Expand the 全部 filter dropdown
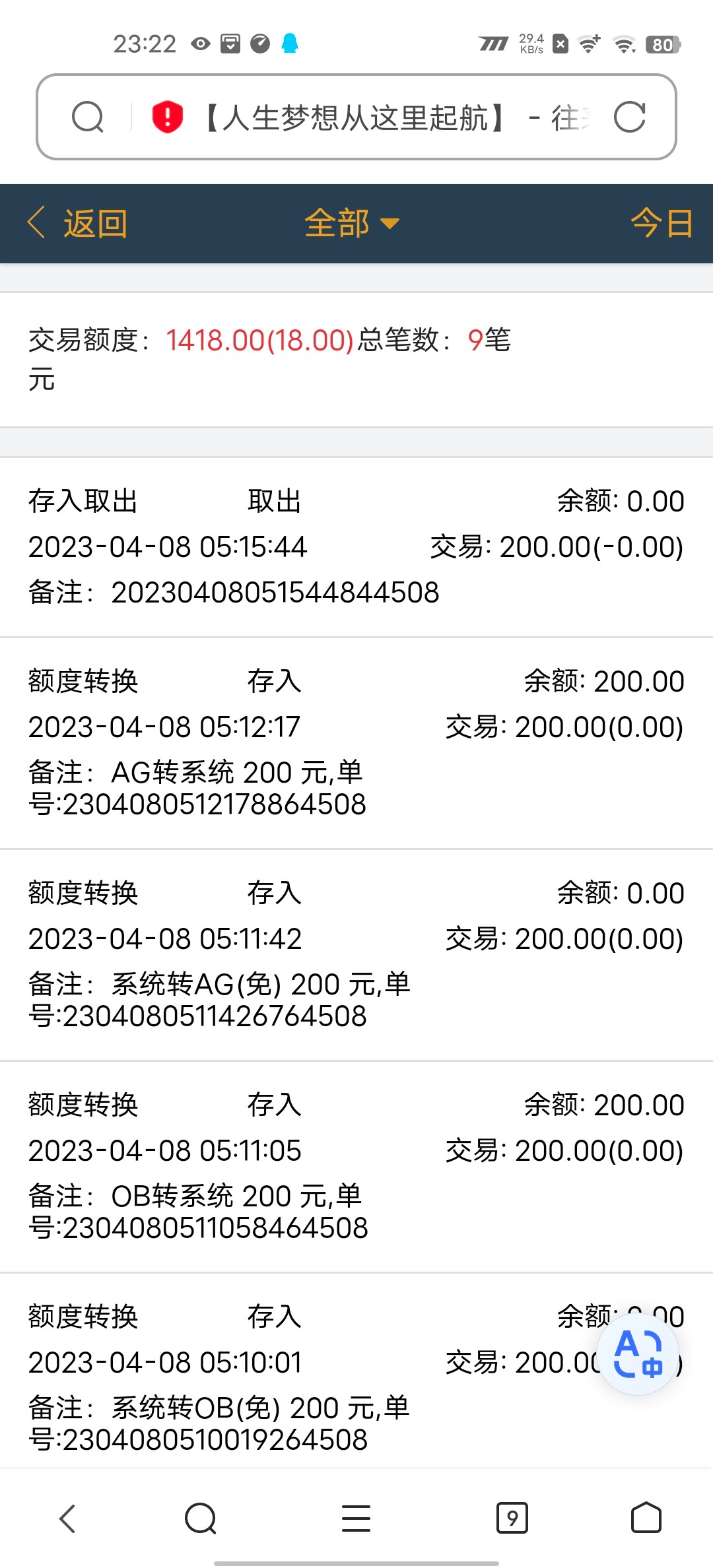This screenshot has width=713, height=1568. (351, 223)
